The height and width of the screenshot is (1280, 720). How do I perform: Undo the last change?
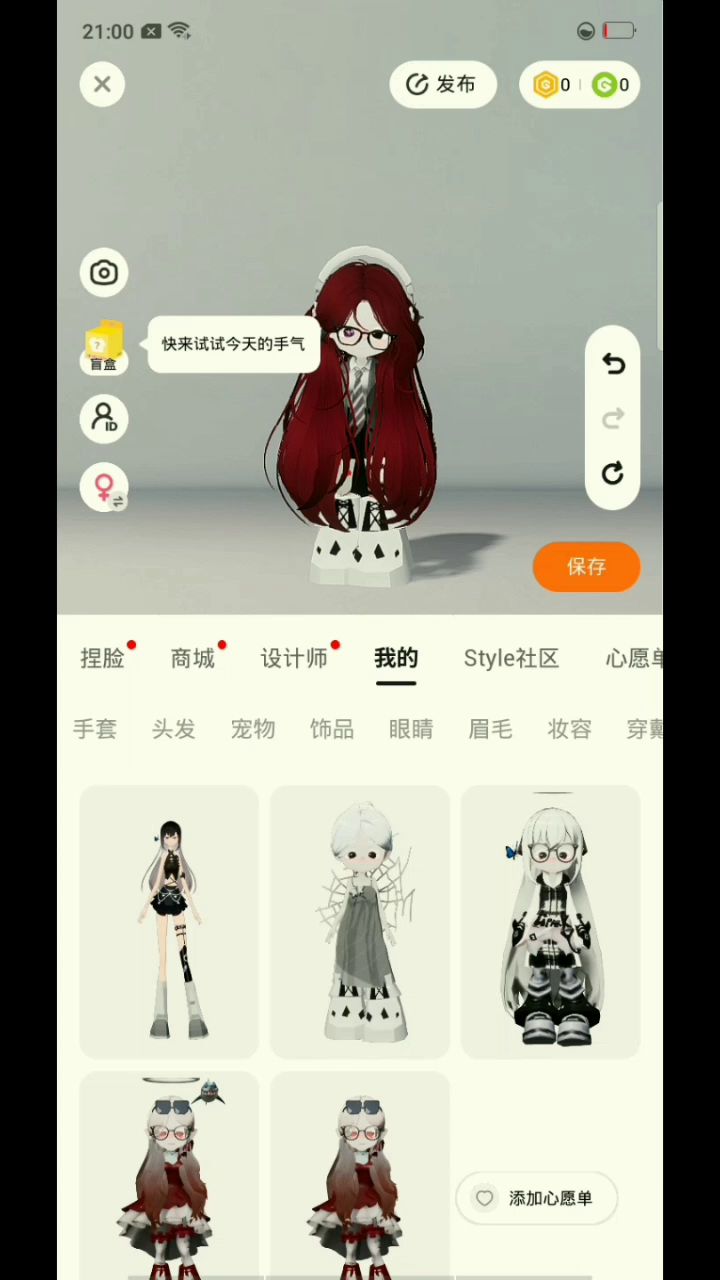point(613,364)
